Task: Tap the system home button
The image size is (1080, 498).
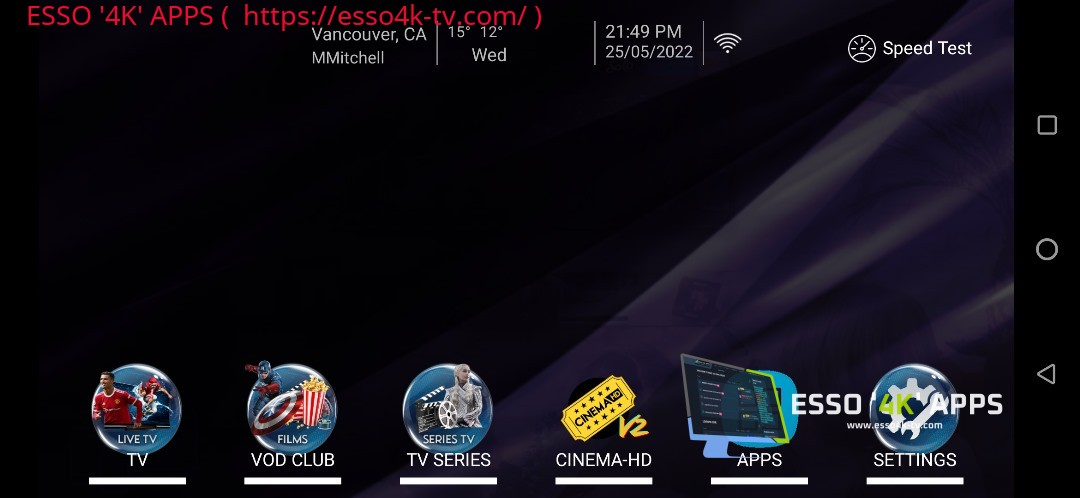Action: point(1046,249)
